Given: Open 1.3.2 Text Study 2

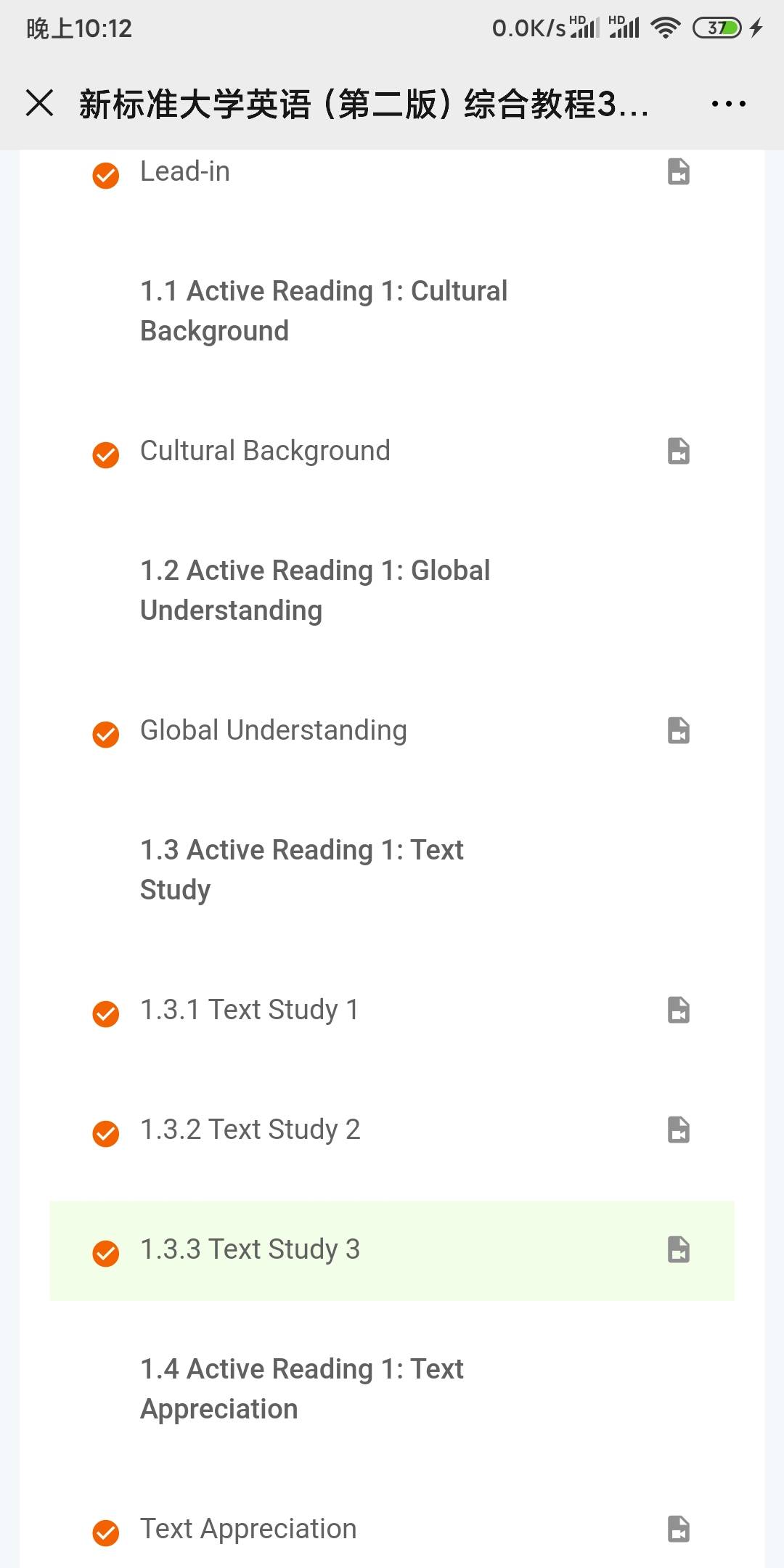Looking at the screenshot, I should (392, 1130).
